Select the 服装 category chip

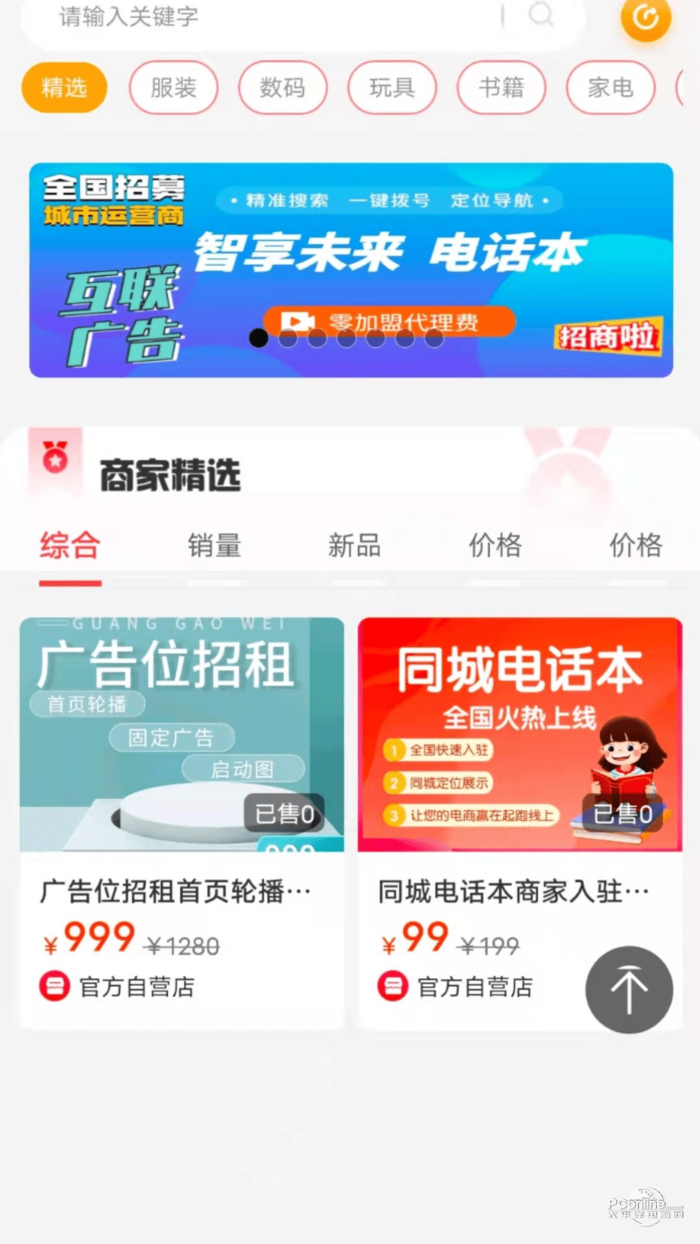[x=173, y=88]
